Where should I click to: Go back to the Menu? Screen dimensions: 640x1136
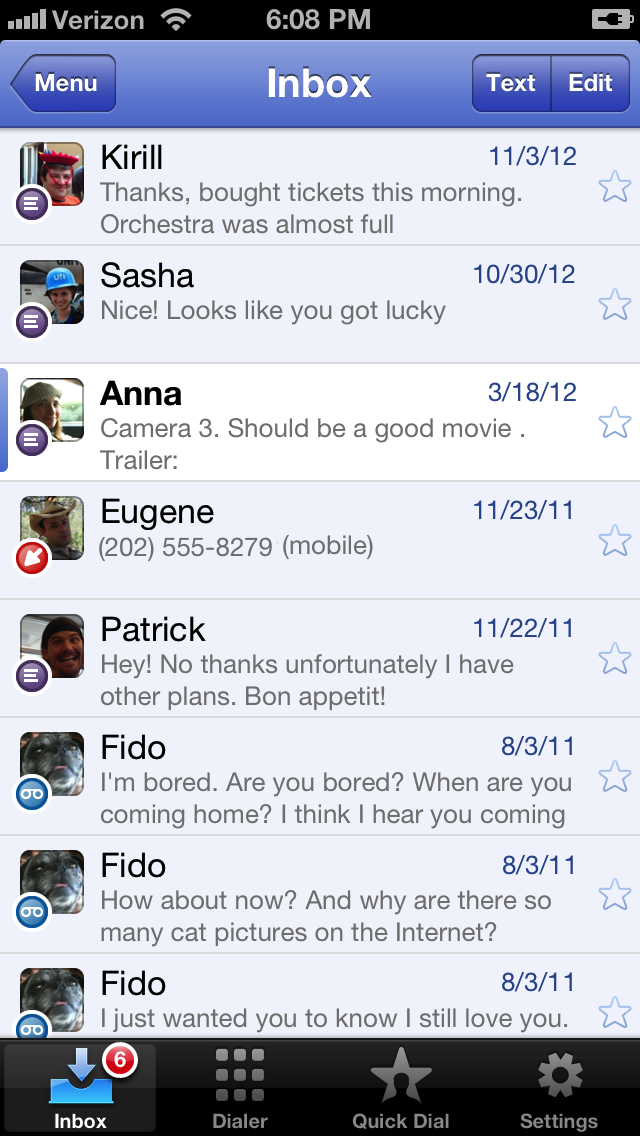tap(64, 83)
